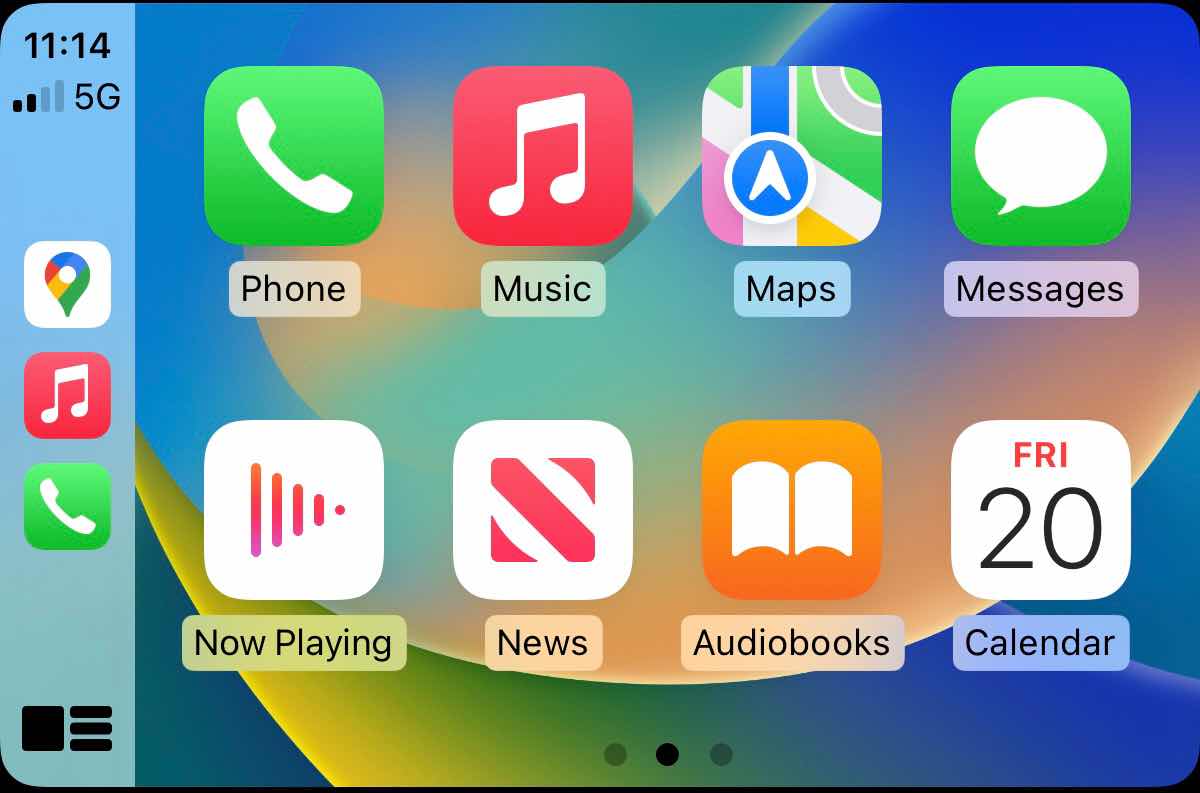Open the Phone app from the grid
Screen dimensions: 1200x793
tap(293, 156)
